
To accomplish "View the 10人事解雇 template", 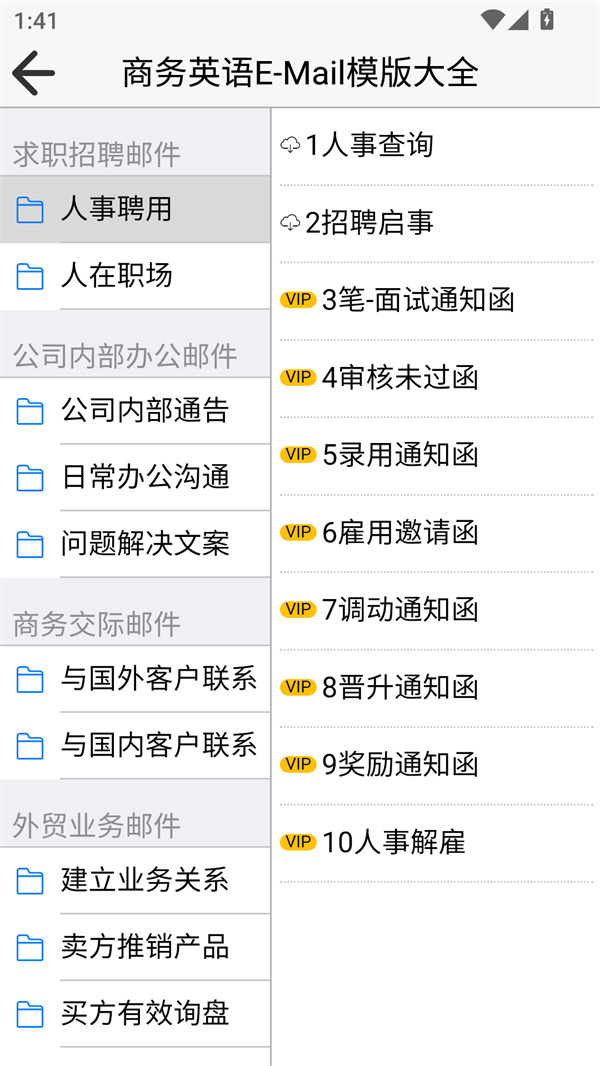I will pyautogui.click(x=393, y=843).
